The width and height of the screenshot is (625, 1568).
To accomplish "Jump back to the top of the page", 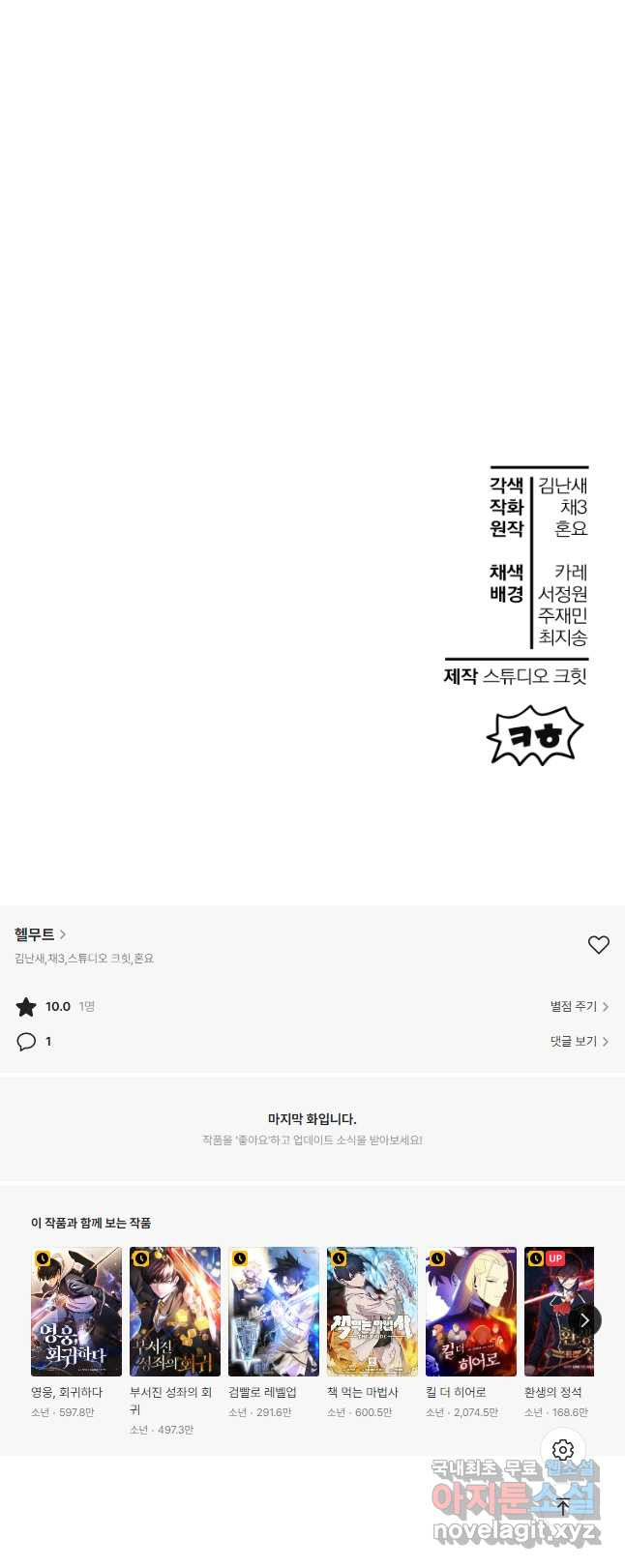I will [563, 1506].
